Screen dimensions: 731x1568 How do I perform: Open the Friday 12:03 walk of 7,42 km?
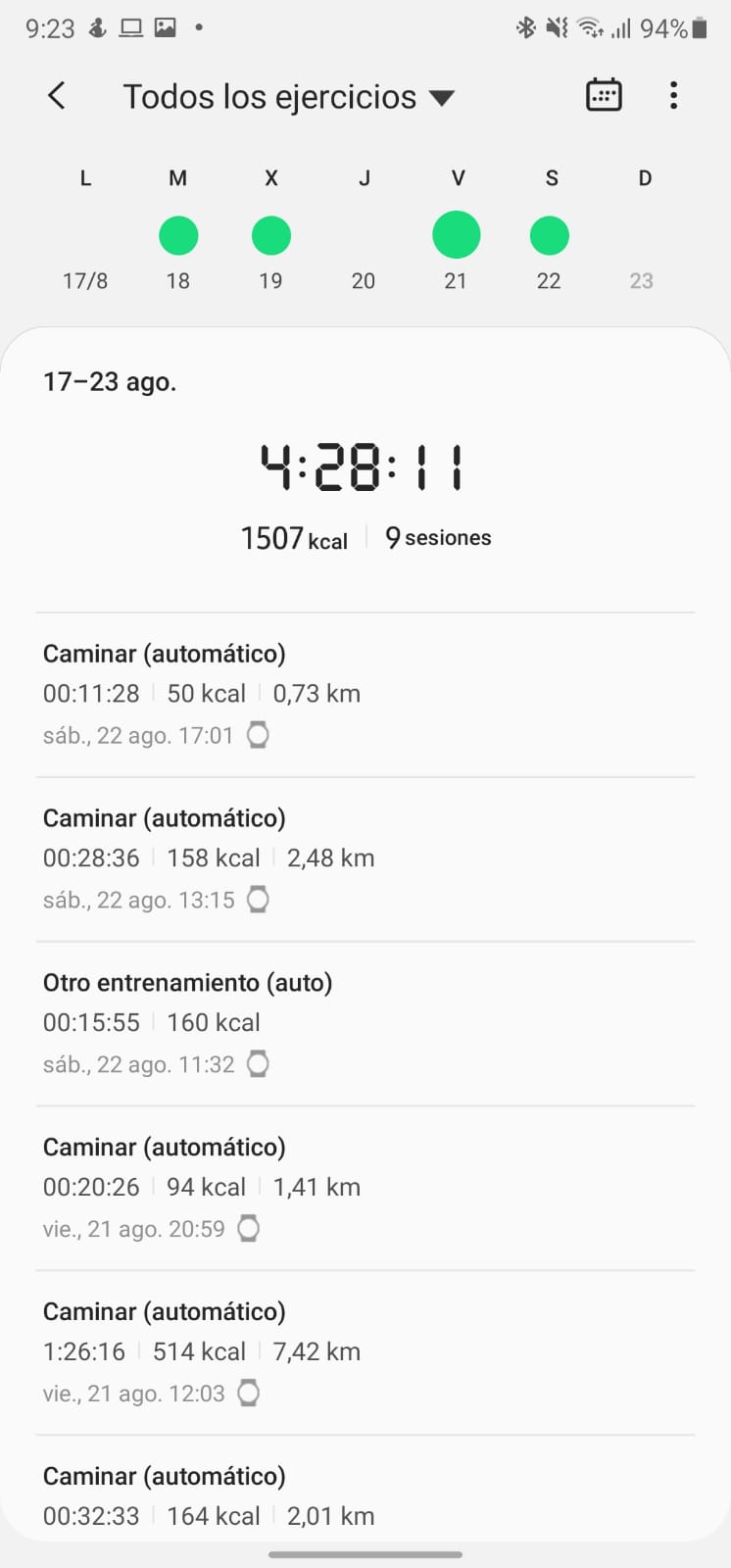click(365, 1353)
